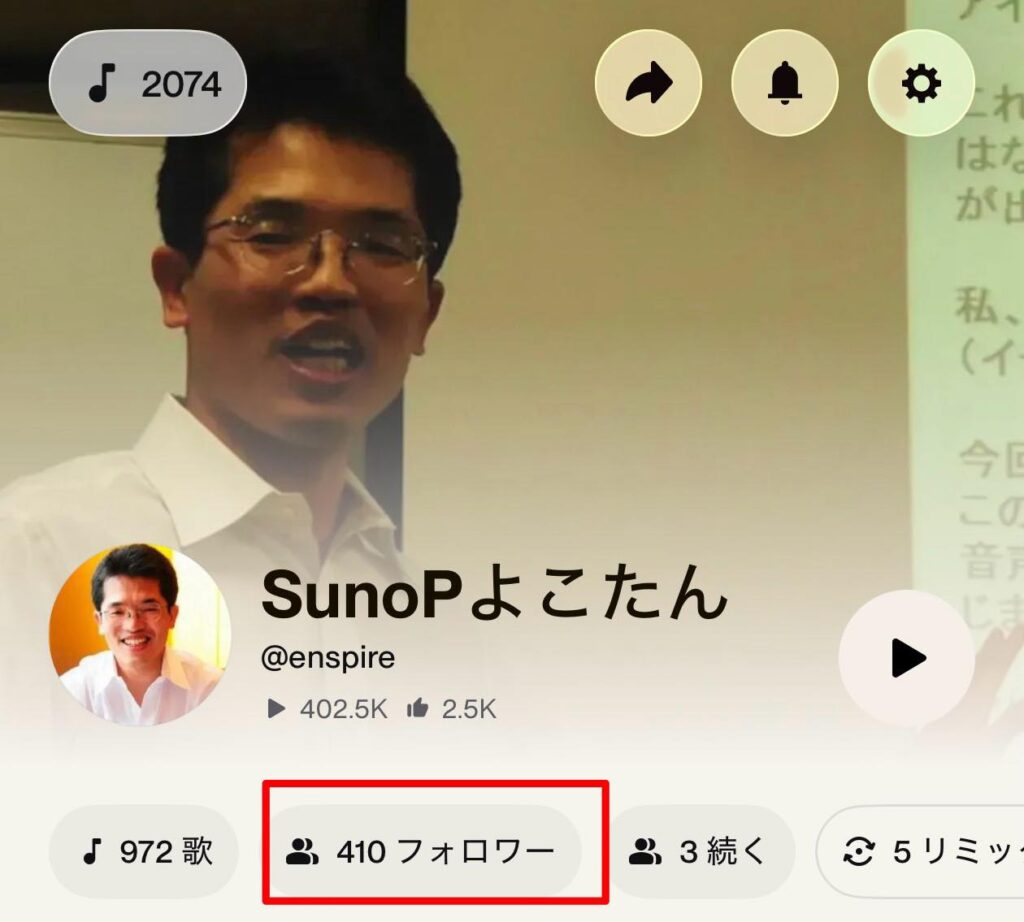
Task: Tap the 2074 music note pill
Action: (x=148, y=84)
